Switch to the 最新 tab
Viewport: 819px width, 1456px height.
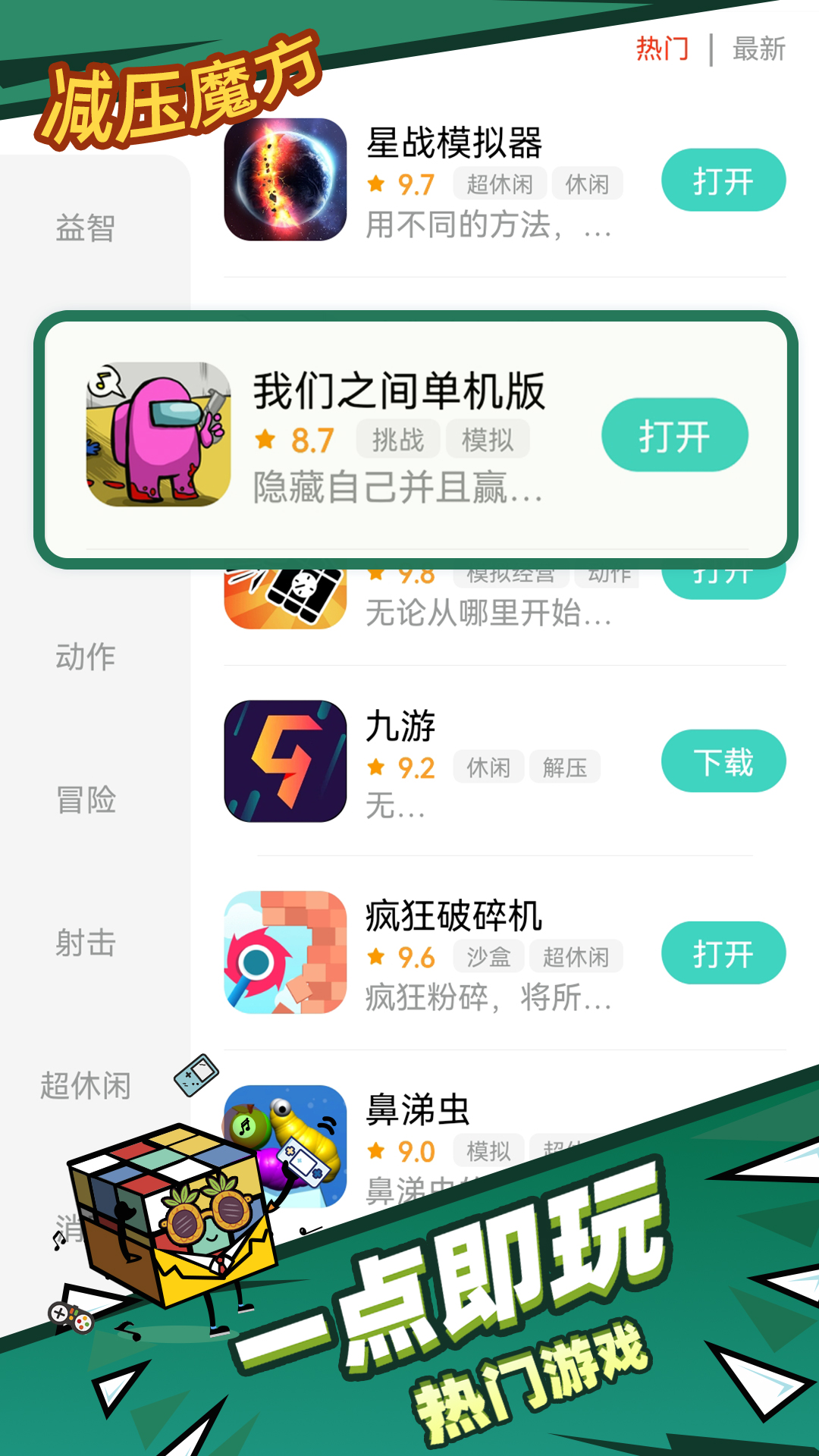758,49
